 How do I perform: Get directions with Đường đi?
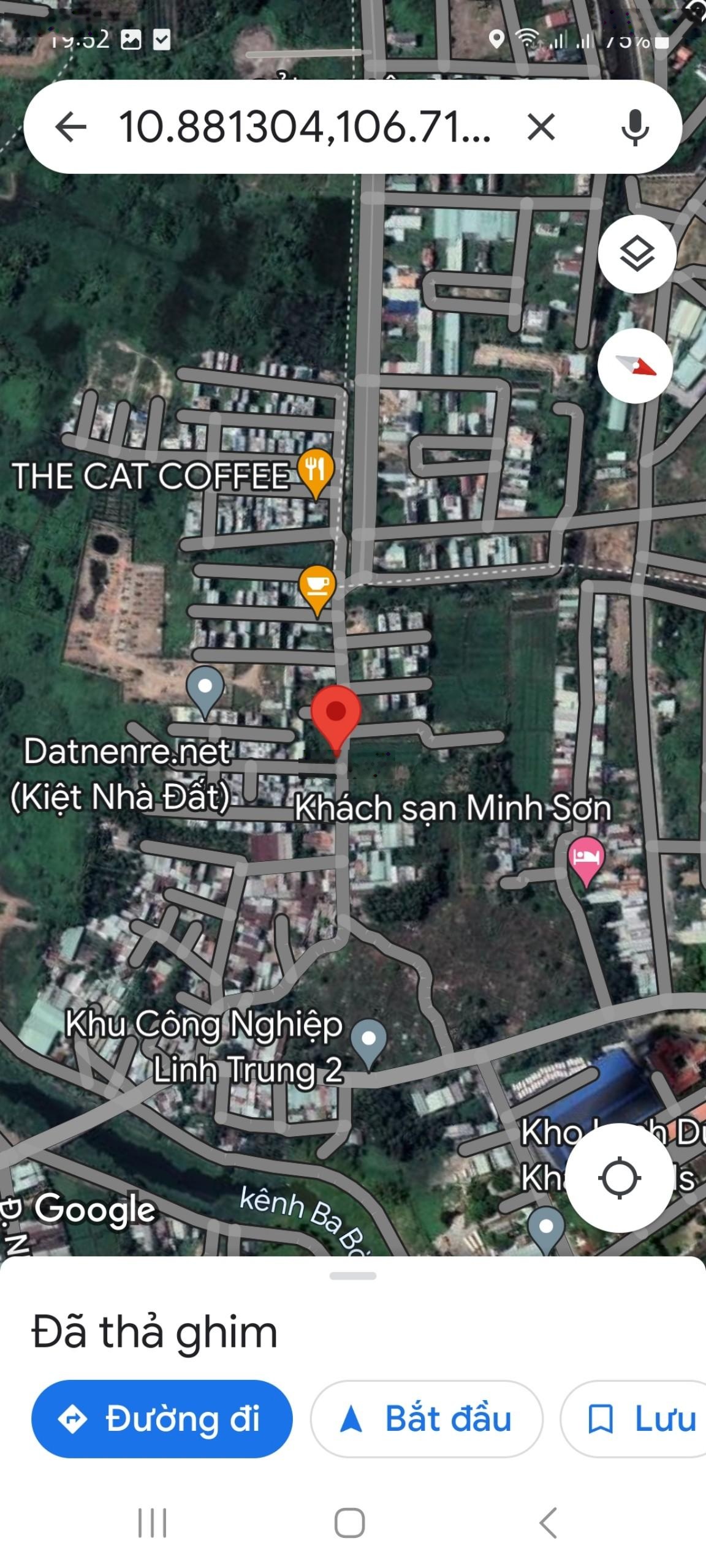pyautogui.click(x=162, y=1419)
